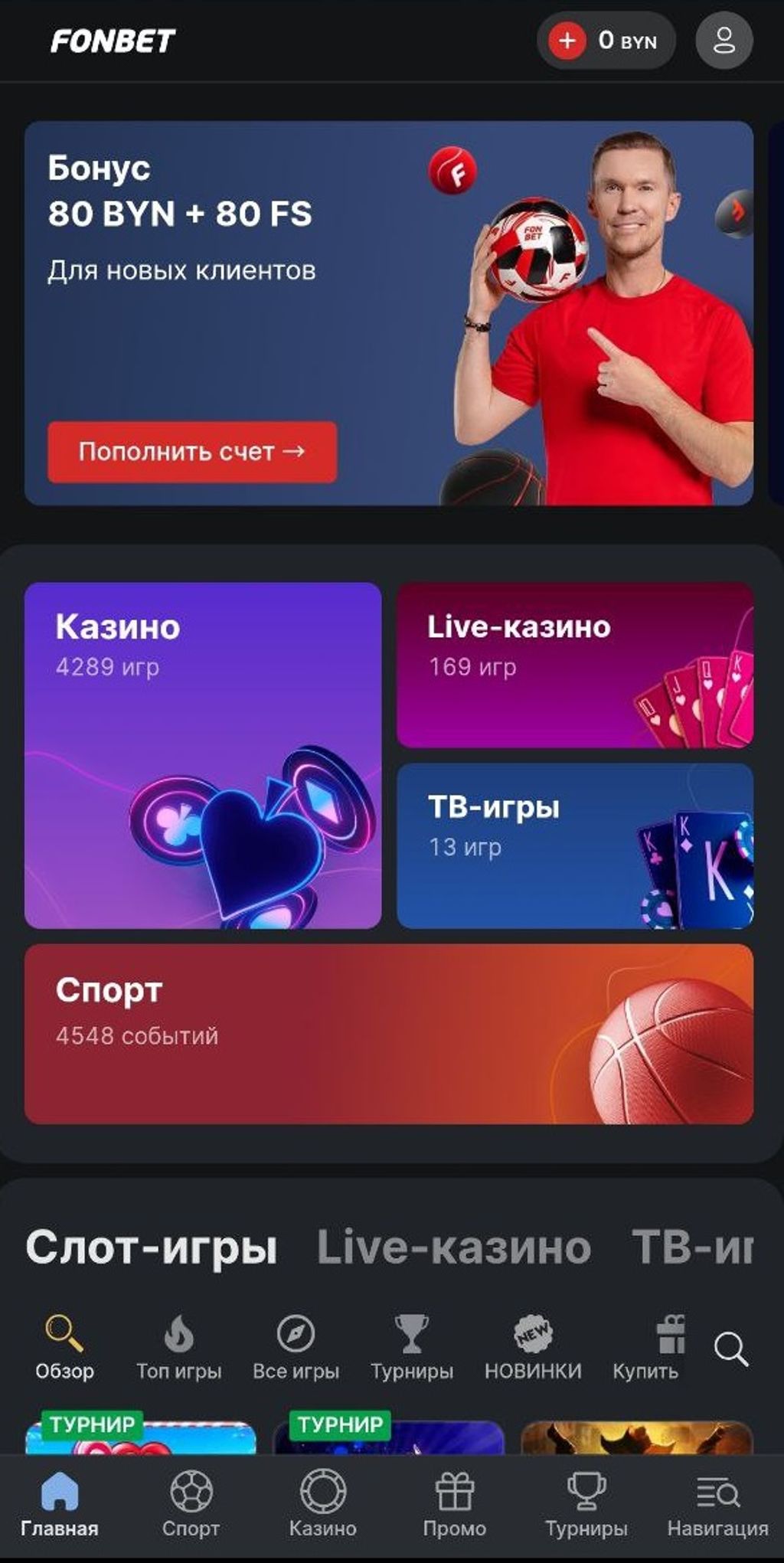Open the Live-казино card

click(574, 664)
